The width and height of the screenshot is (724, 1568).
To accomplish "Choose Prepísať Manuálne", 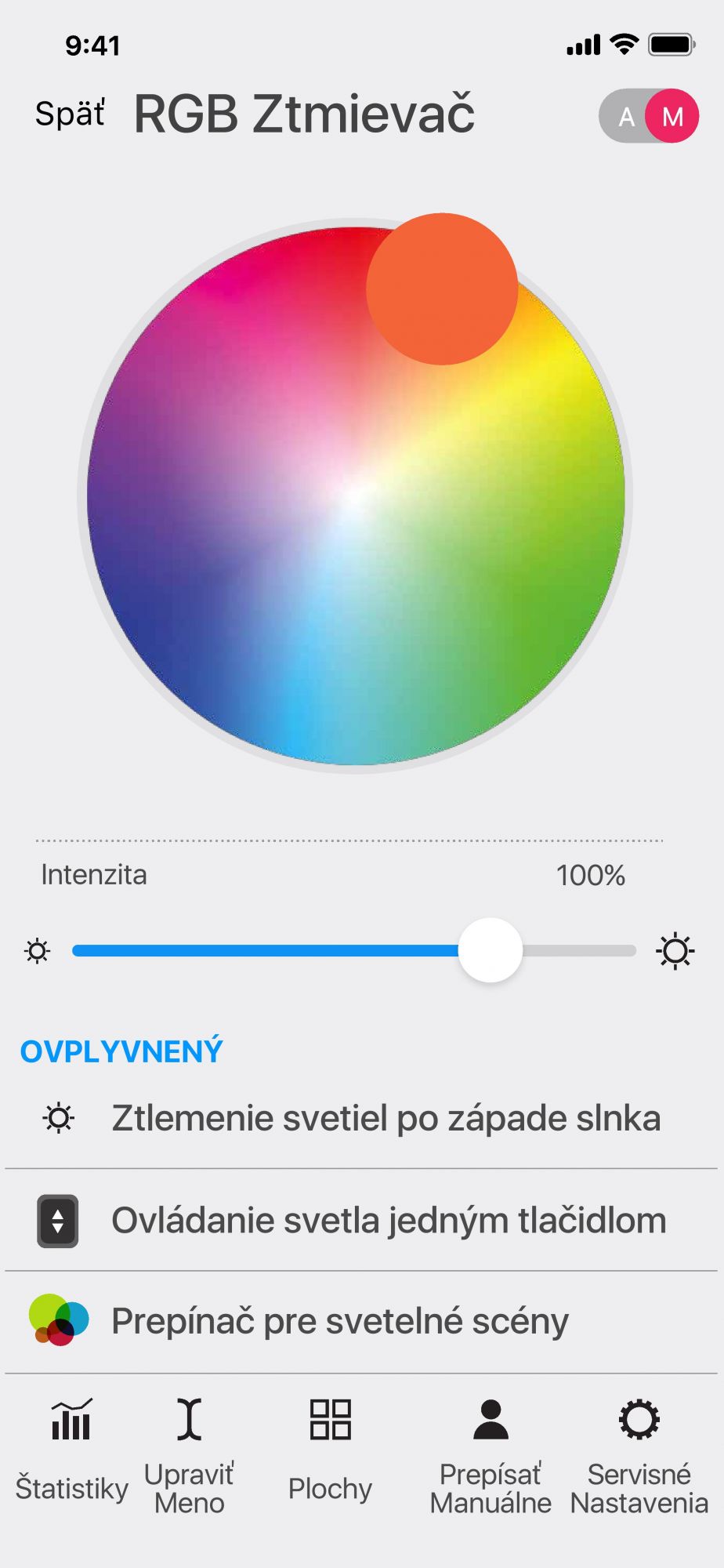I will [x=491, y=1457].
